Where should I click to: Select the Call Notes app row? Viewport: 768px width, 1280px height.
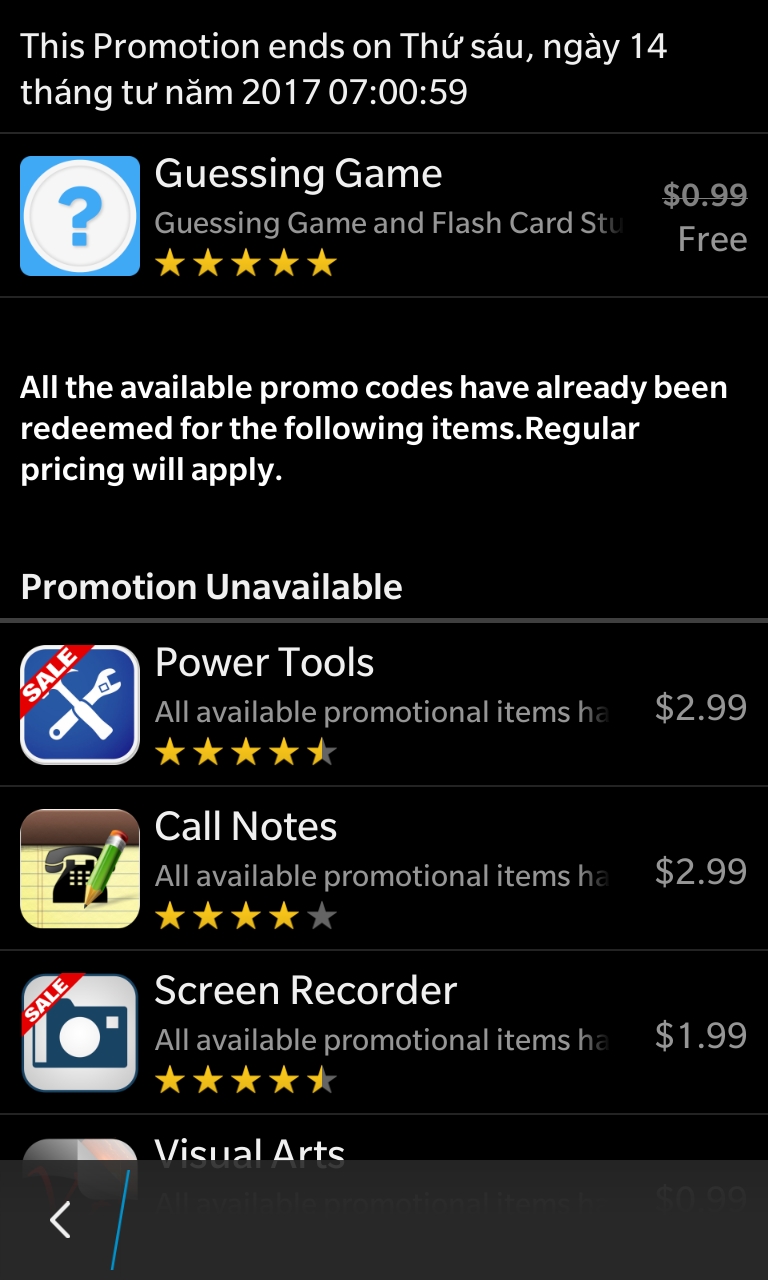[x=384, y=869]
